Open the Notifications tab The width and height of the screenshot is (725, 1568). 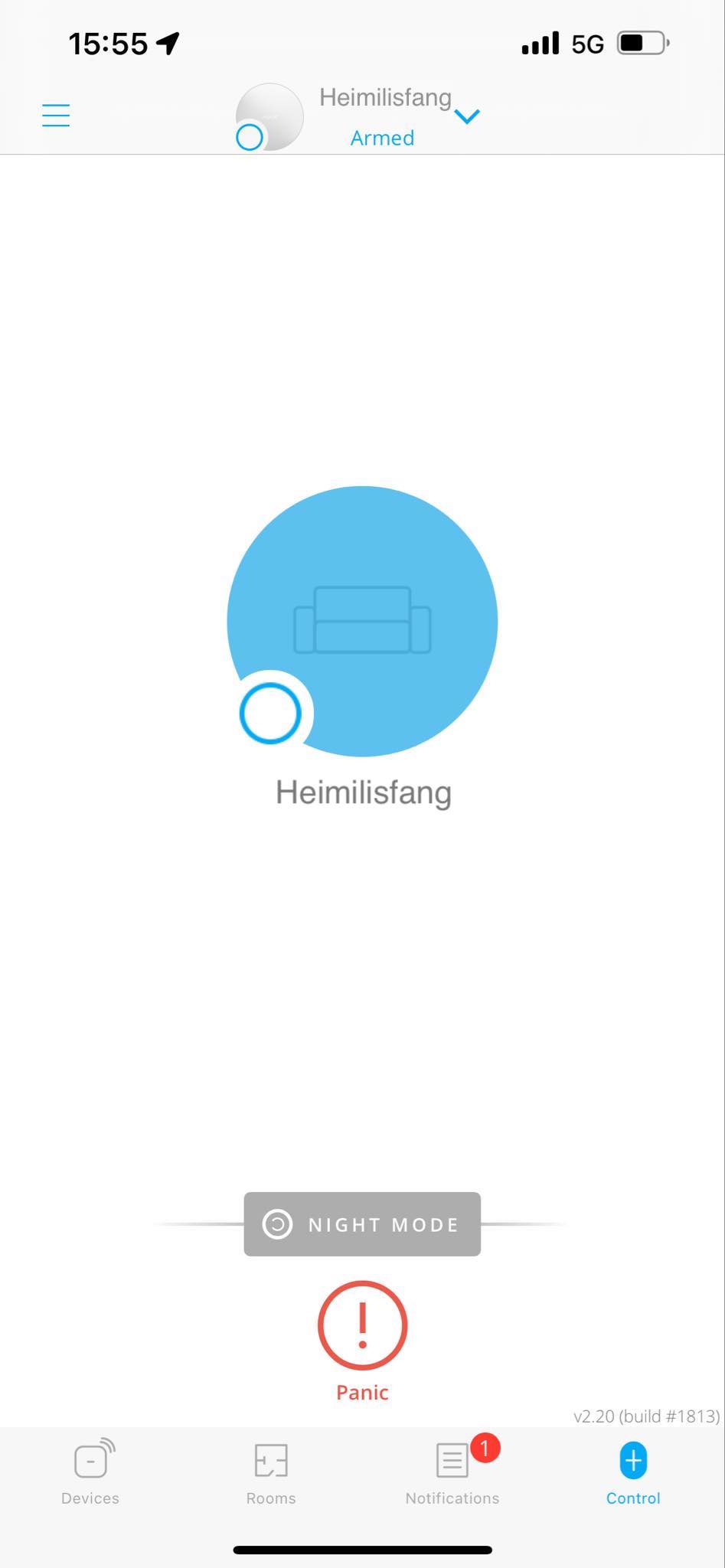(452, 1473)
